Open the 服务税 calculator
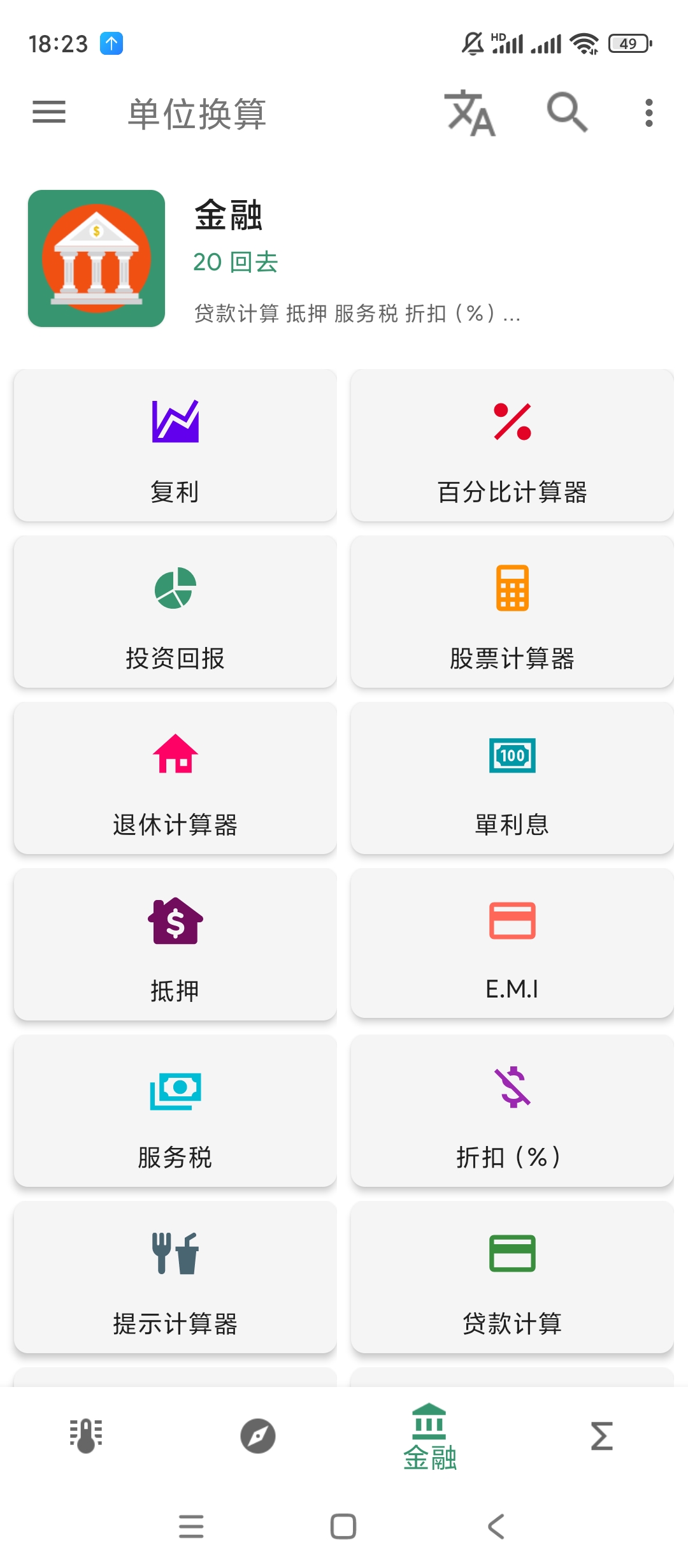This screenshot has height=1568, width=688. (x=175, y=1111)
